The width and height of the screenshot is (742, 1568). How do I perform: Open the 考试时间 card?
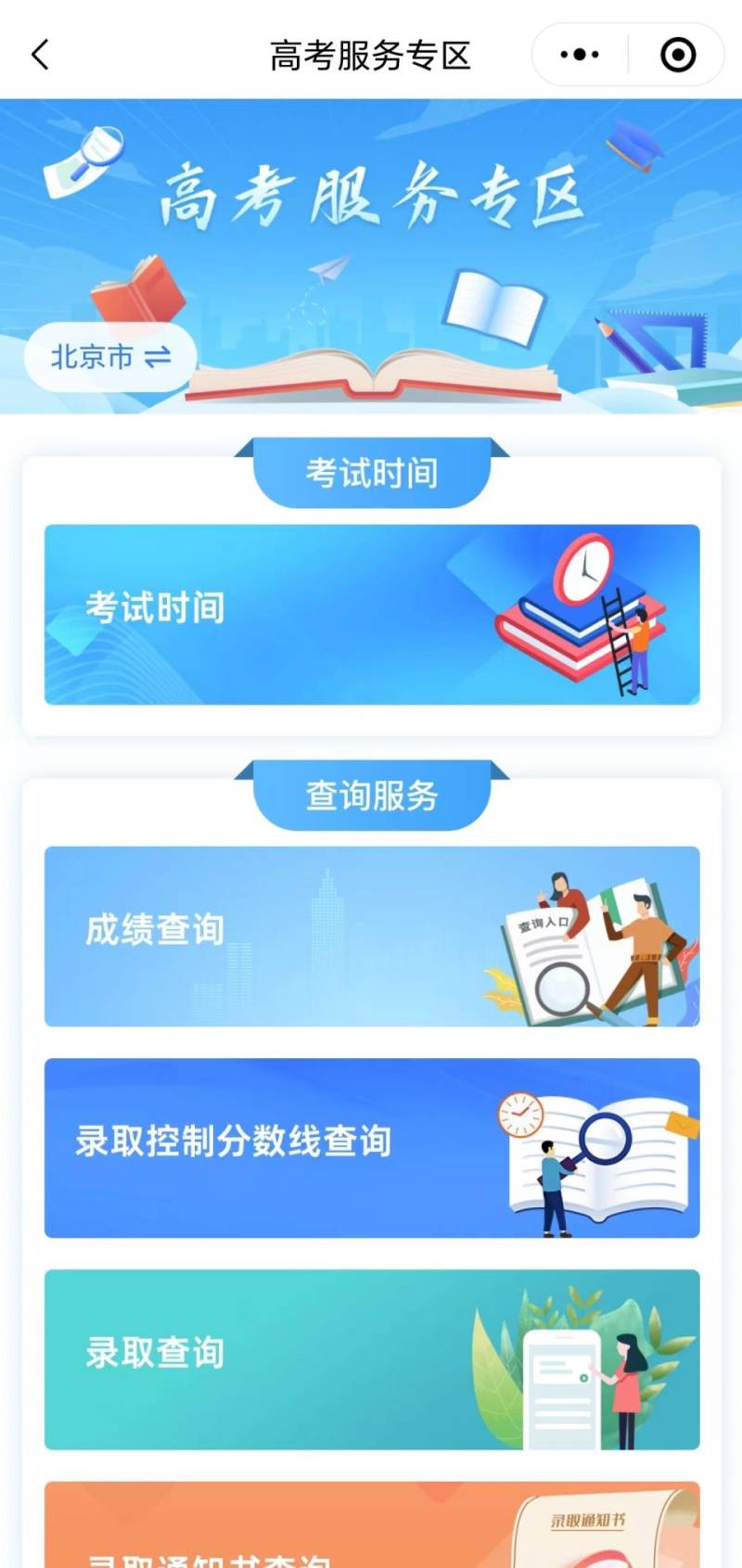click(372, 615)
